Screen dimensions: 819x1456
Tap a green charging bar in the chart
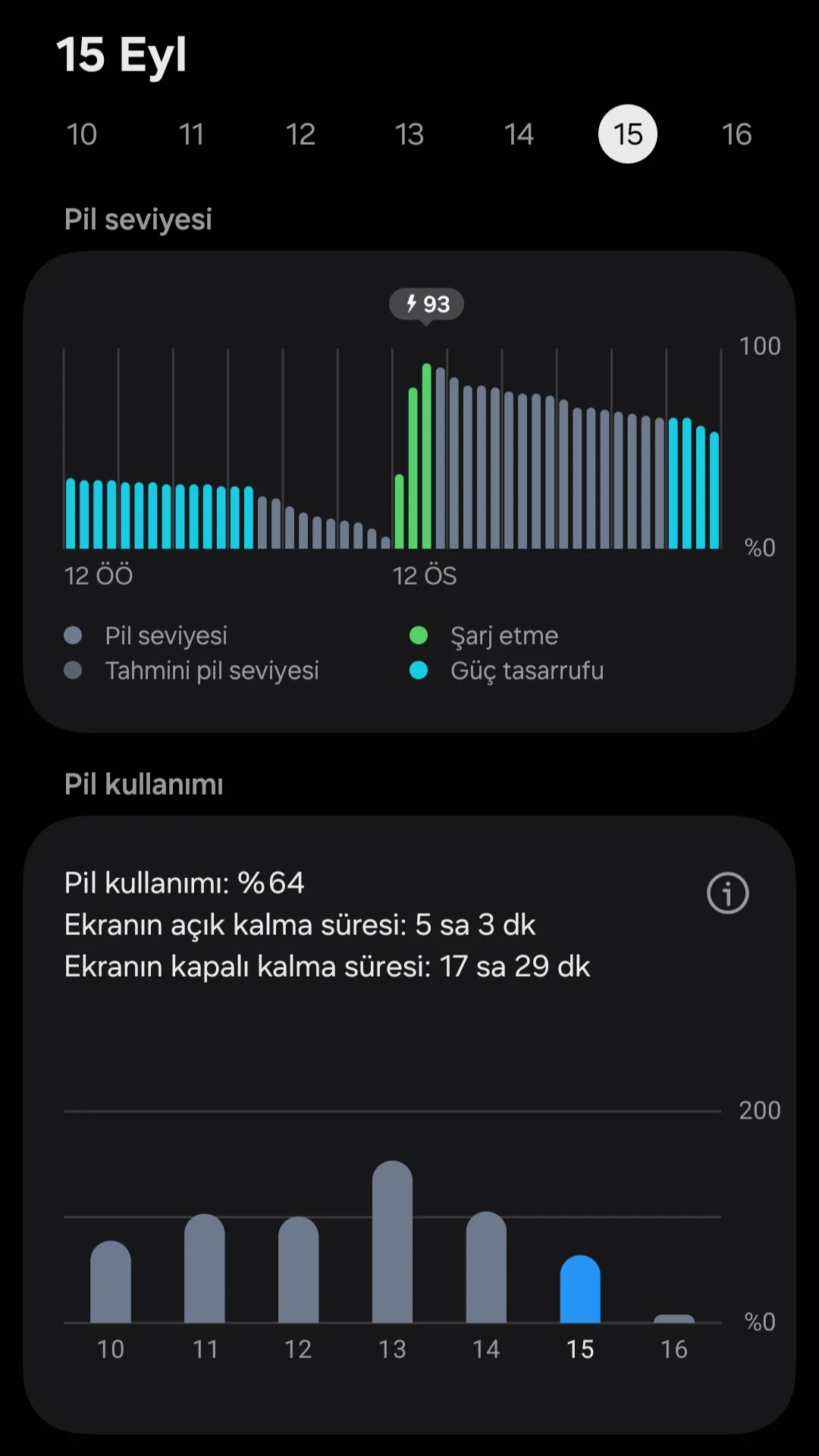pyautogui.click(x=428, y=455)
